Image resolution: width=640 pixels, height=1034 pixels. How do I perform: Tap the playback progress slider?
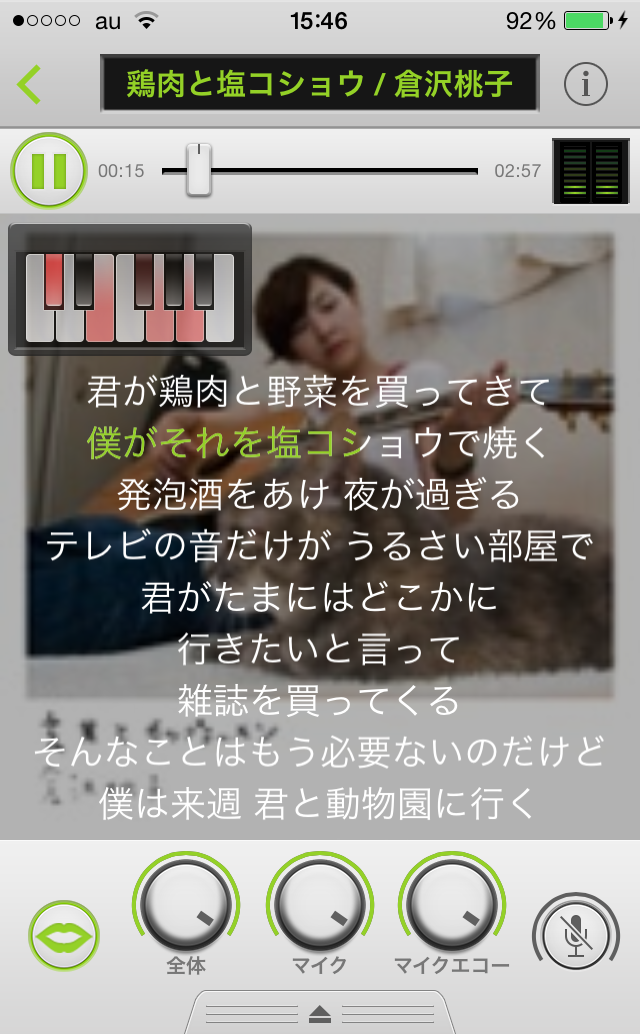[200, 170]
